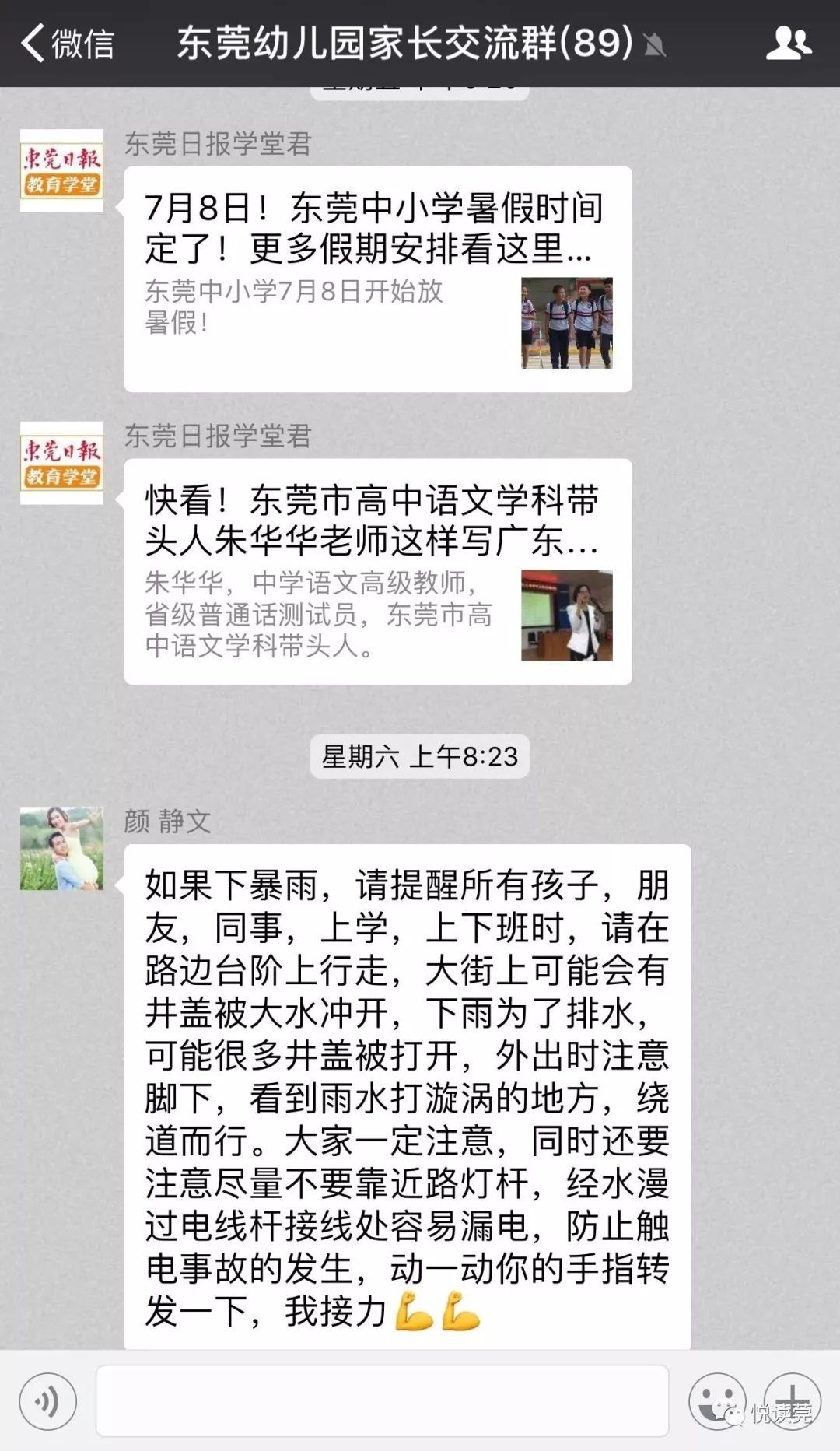Open 颜静文's profile avatar

coord(61,848)
